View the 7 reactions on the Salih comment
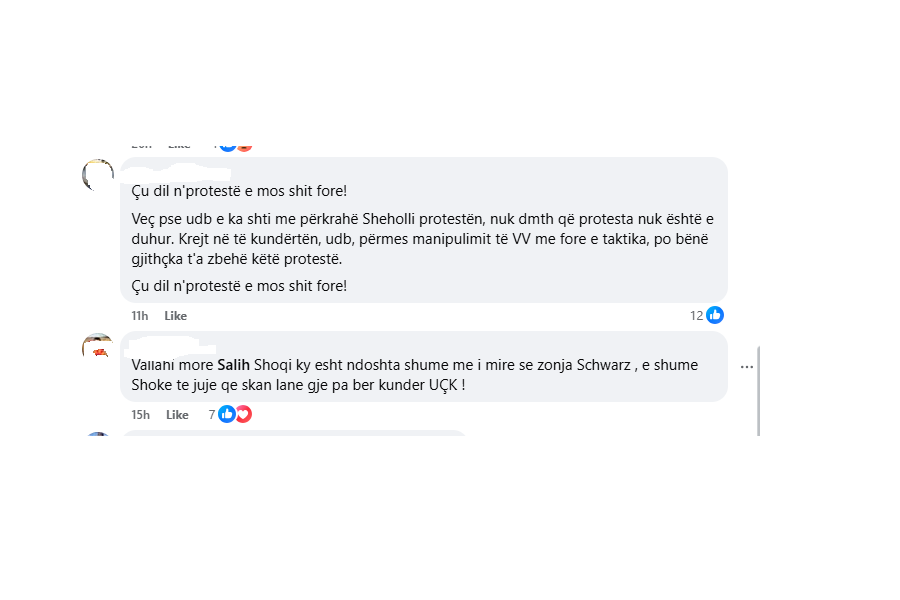 click(x=230, y=414)
